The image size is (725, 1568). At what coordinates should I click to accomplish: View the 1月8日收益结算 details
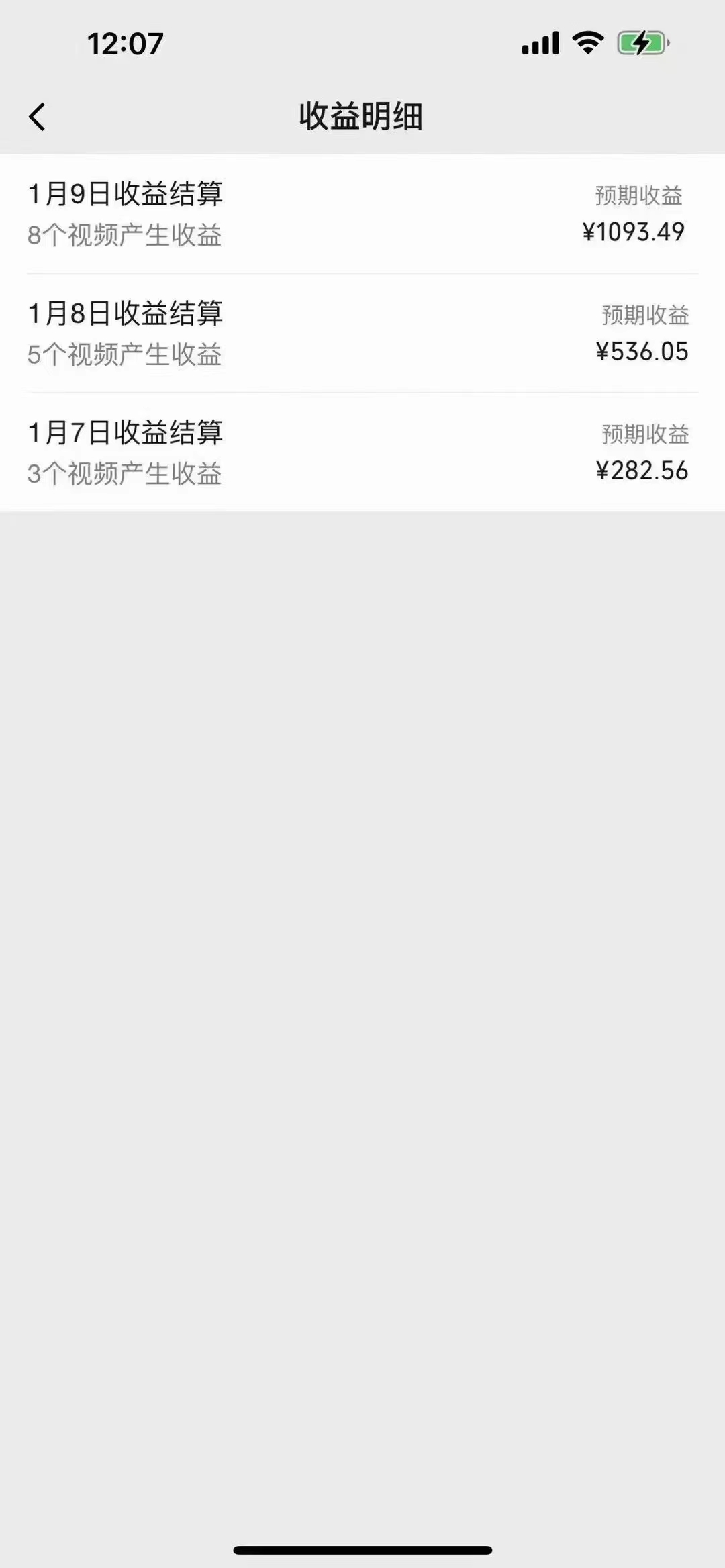point(362,333)
